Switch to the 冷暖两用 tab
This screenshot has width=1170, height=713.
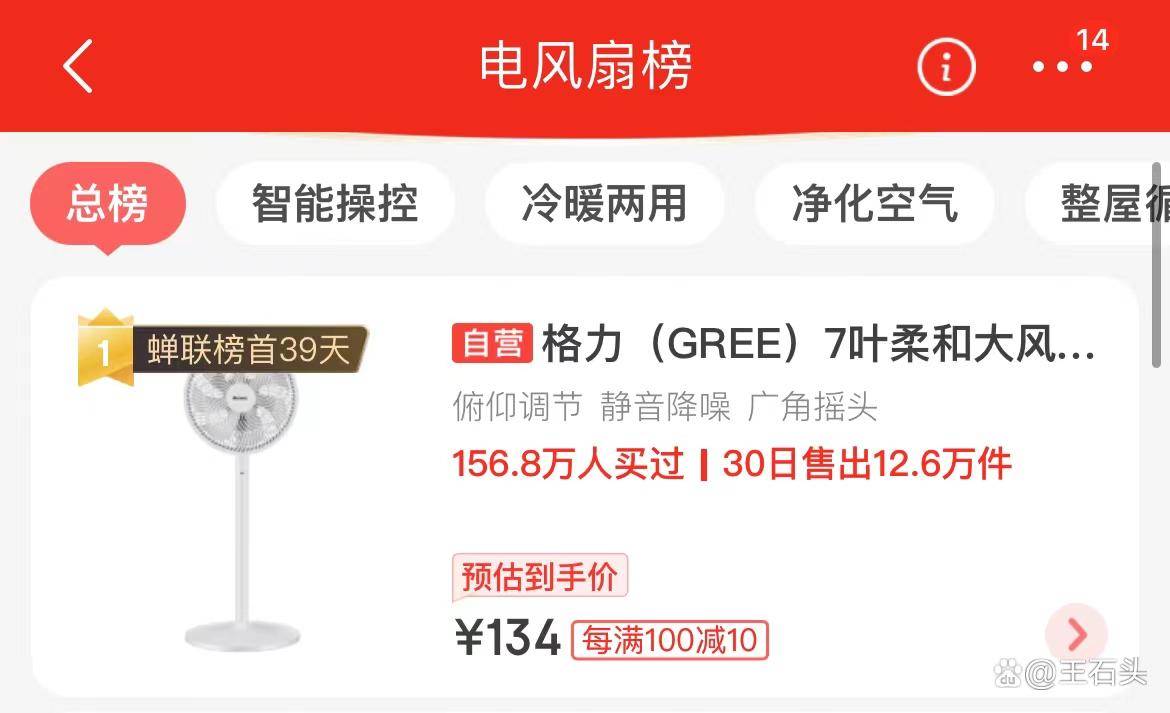(604, 203)
